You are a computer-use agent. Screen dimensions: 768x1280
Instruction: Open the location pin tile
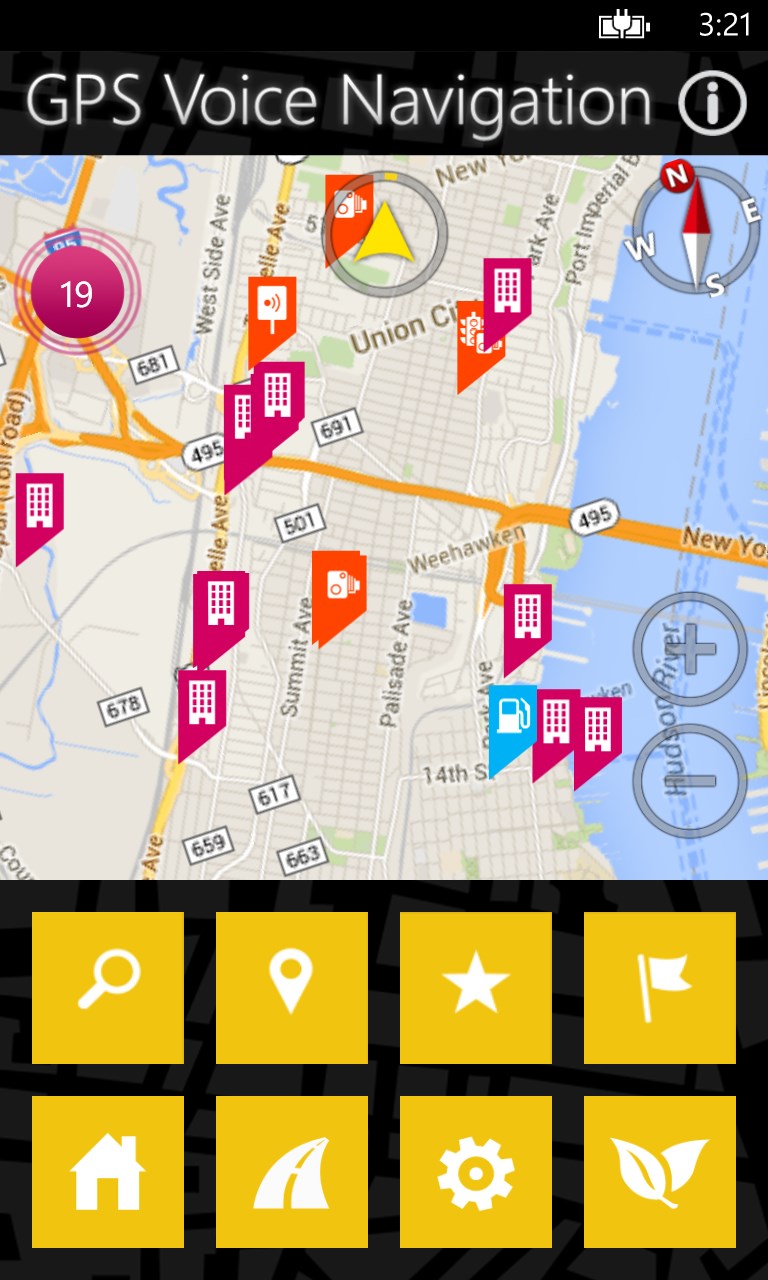point(292,987)
